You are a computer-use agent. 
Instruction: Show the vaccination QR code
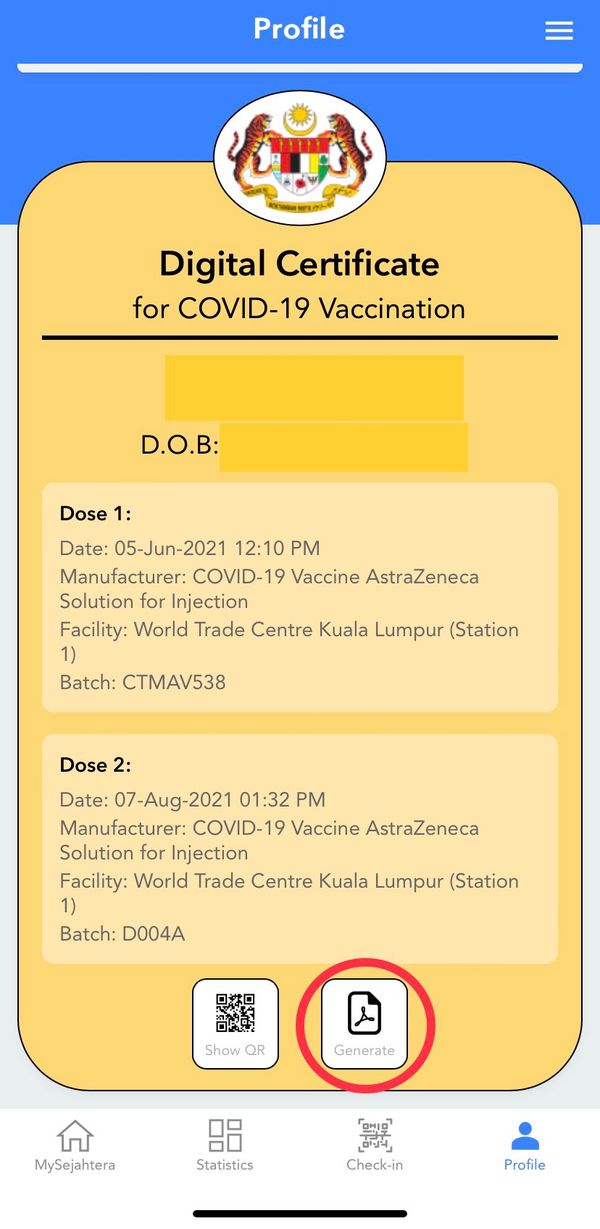click(235, 1023)
